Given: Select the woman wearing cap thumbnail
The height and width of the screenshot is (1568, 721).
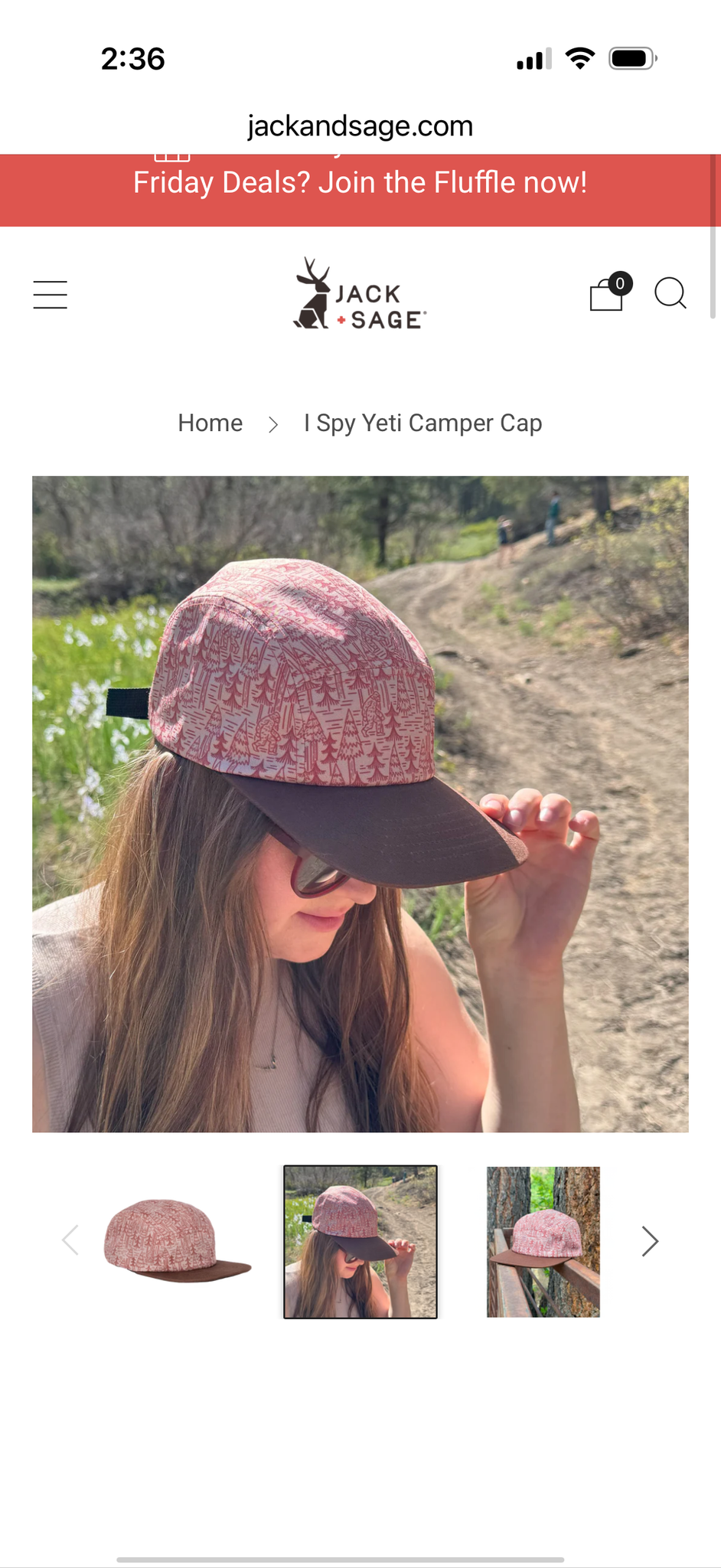Looking at the screenshot, I should coord(360,1241).
